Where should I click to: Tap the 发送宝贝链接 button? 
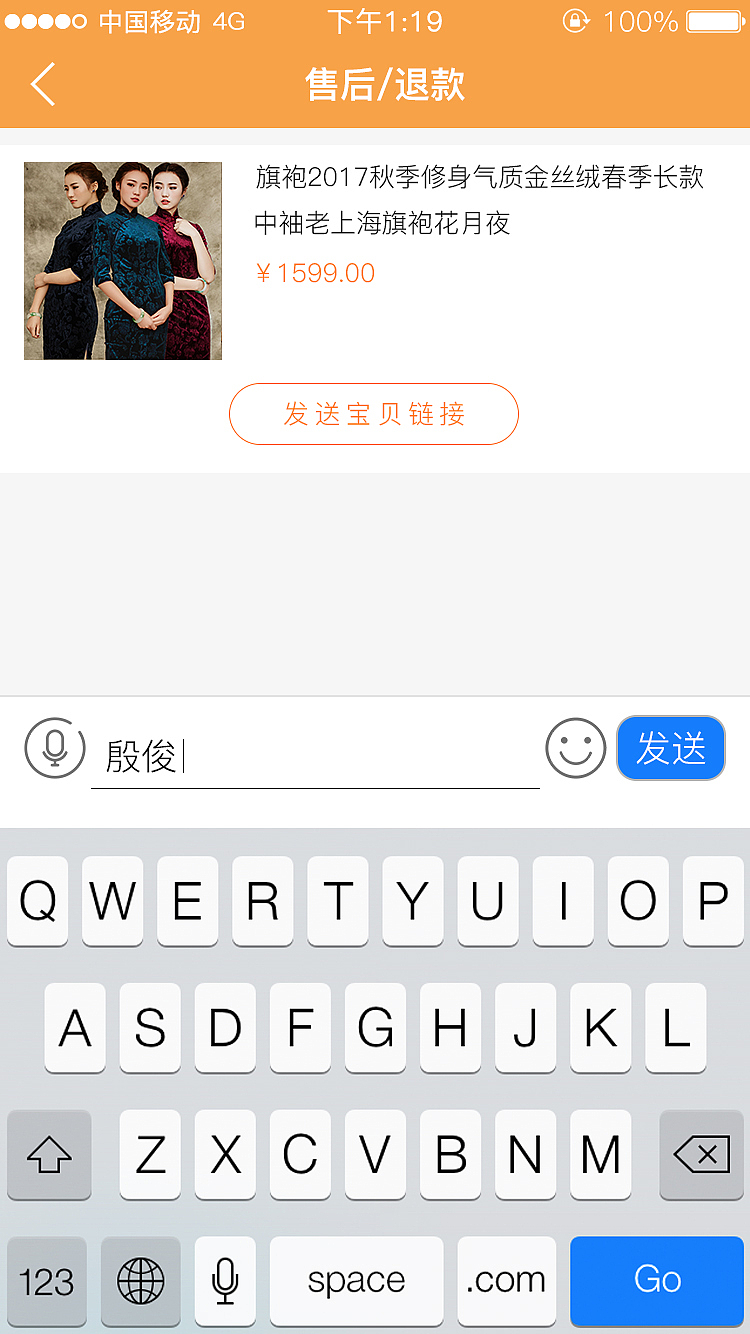tap(374, 413)
